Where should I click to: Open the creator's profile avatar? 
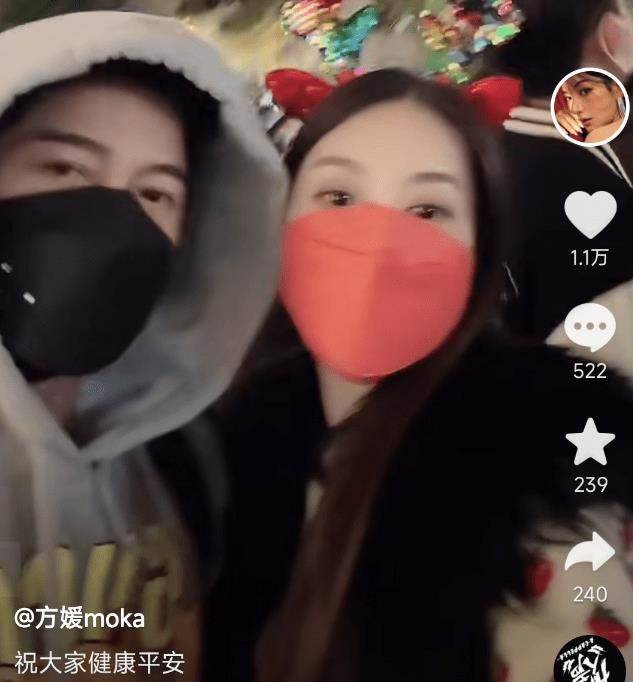tap(589, 106)
